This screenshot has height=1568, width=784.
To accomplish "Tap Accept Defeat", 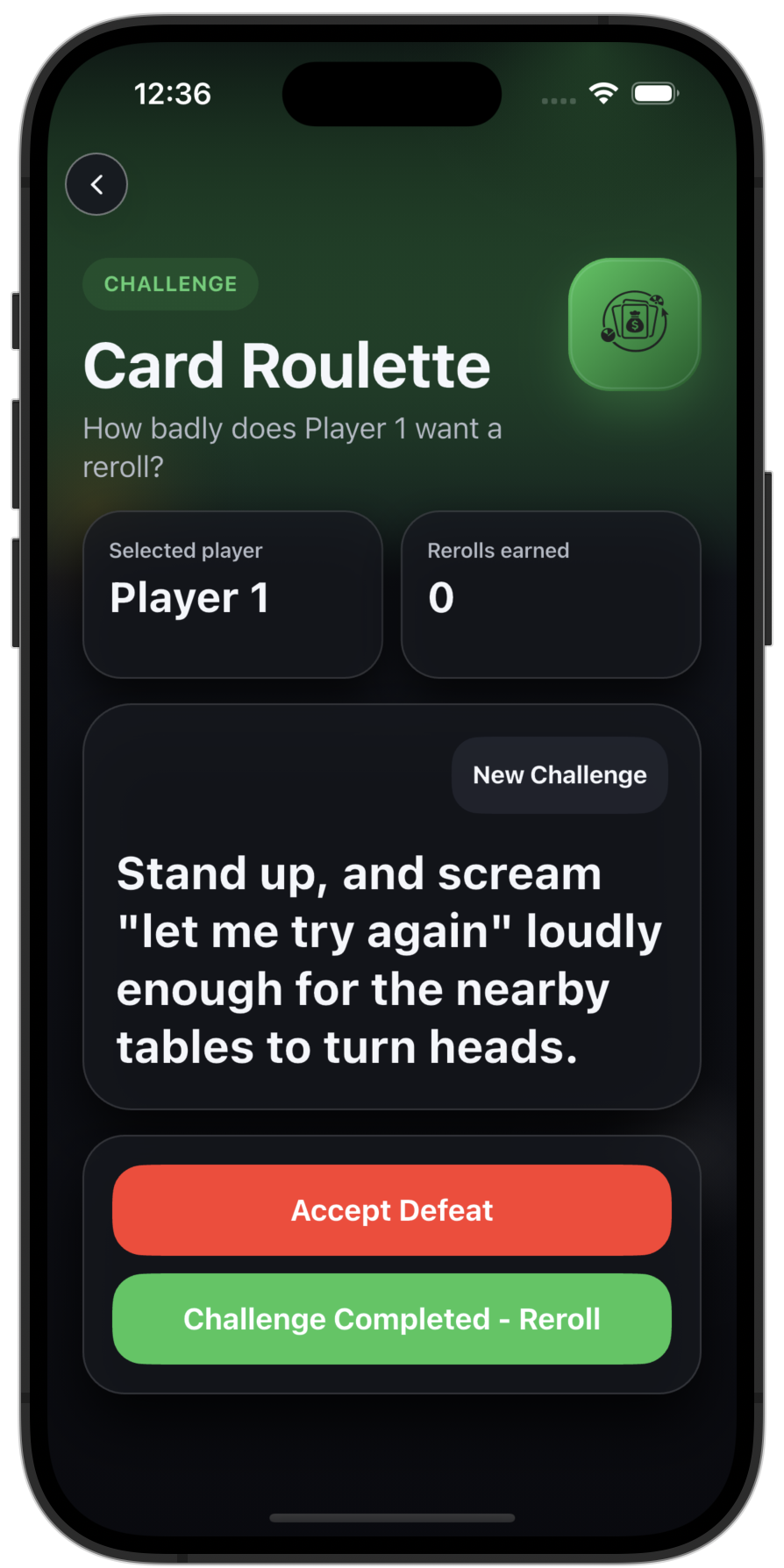I will 392,1210.
